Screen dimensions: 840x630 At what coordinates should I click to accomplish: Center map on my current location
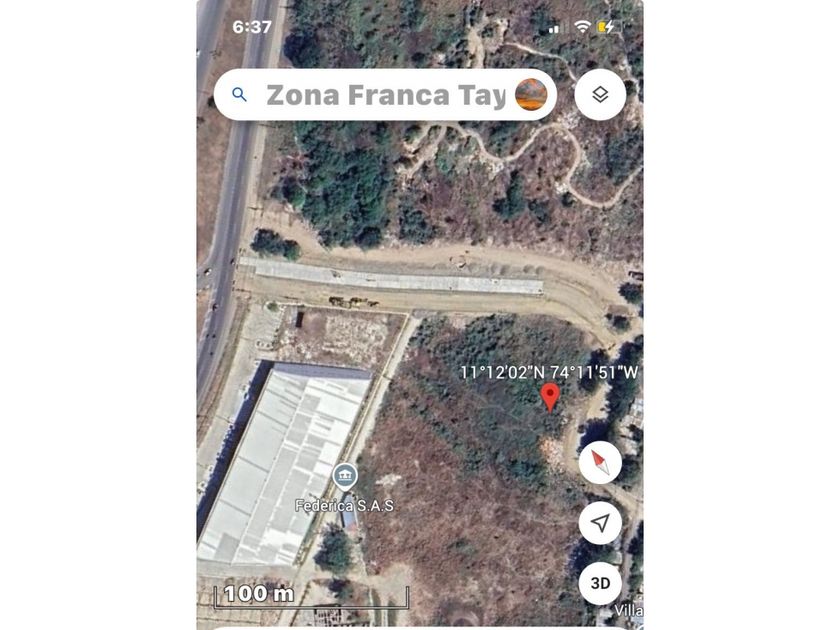(600, 523)
